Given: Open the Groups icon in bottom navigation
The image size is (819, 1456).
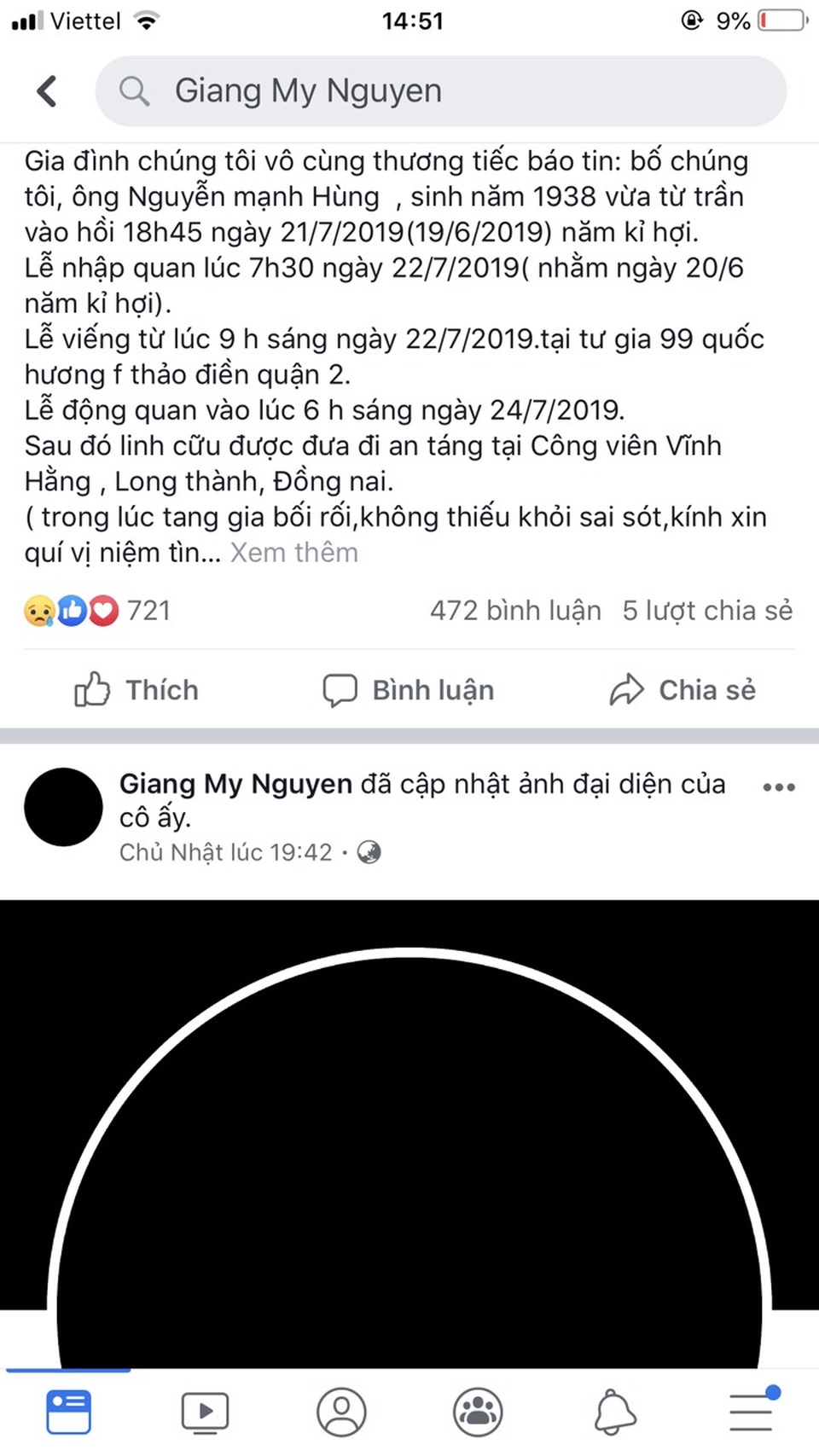Looking at the screenshot, I should point(478,1412).
